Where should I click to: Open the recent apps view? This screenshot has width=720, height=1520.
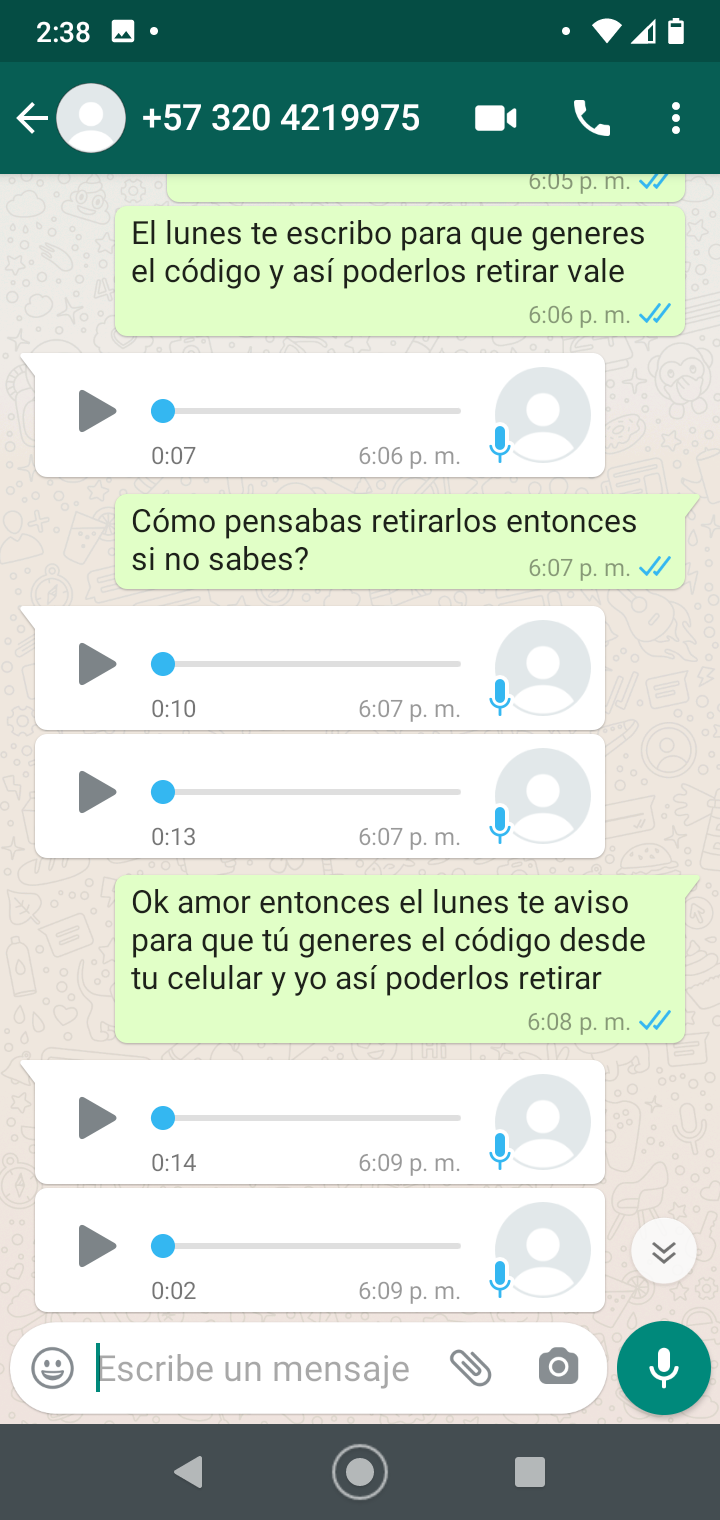tap(529, 1472)
